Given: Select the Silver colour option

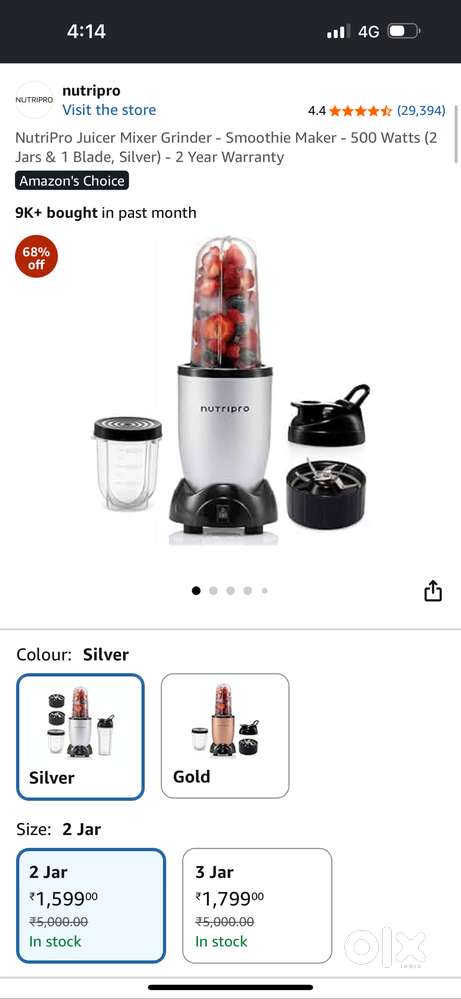Looking at the screenshot, I should (80, 737).
